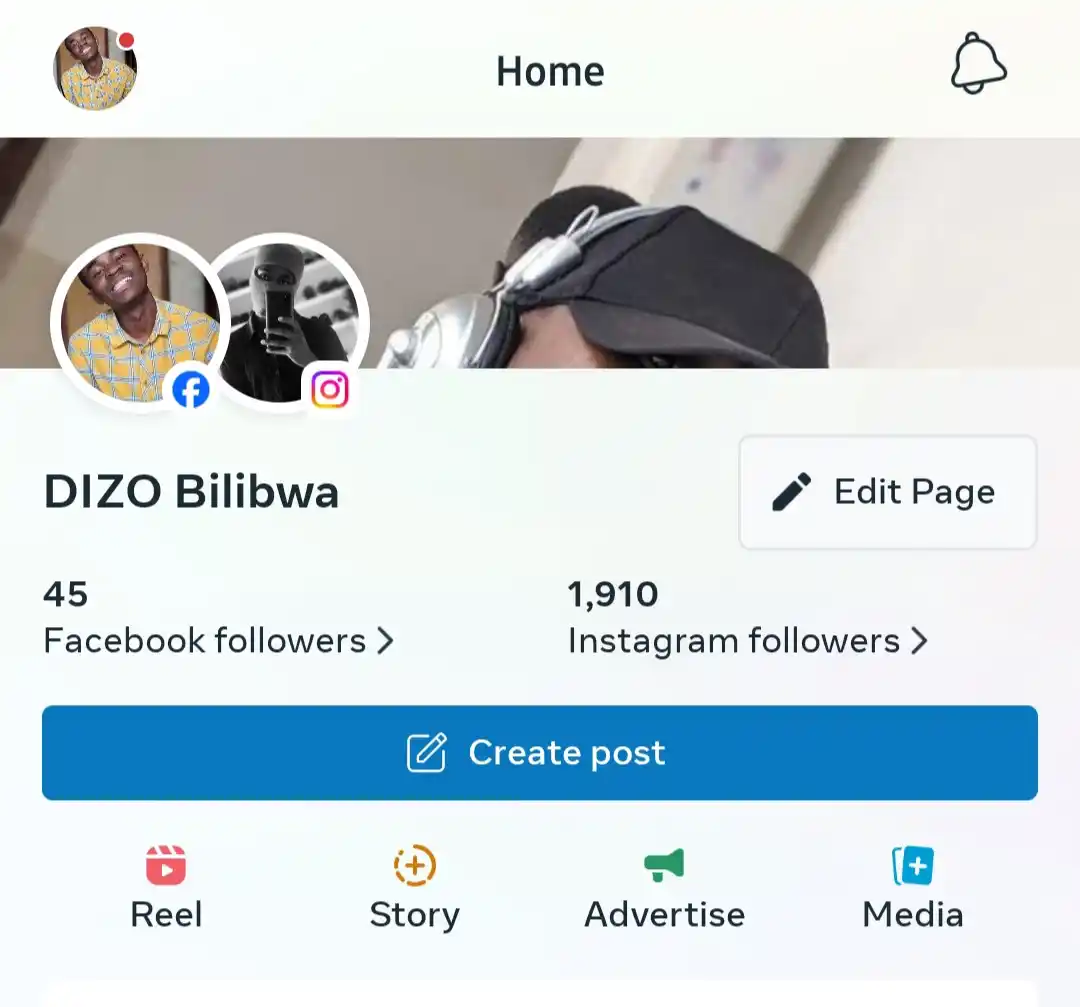
Task: View Facebook followers list
Action: [x=218, y=640]
